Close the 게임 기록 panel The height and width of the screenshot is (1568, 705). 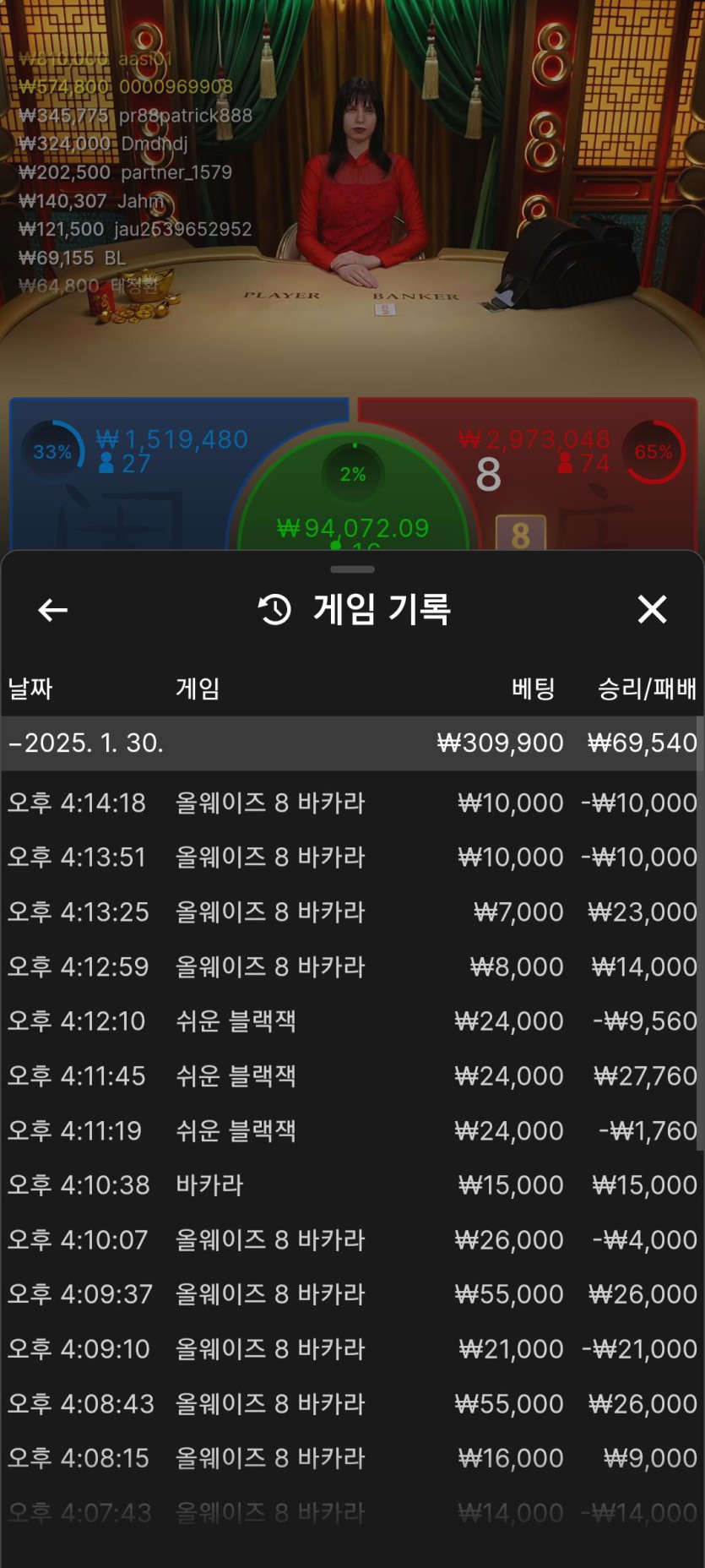tap(652, 609)
